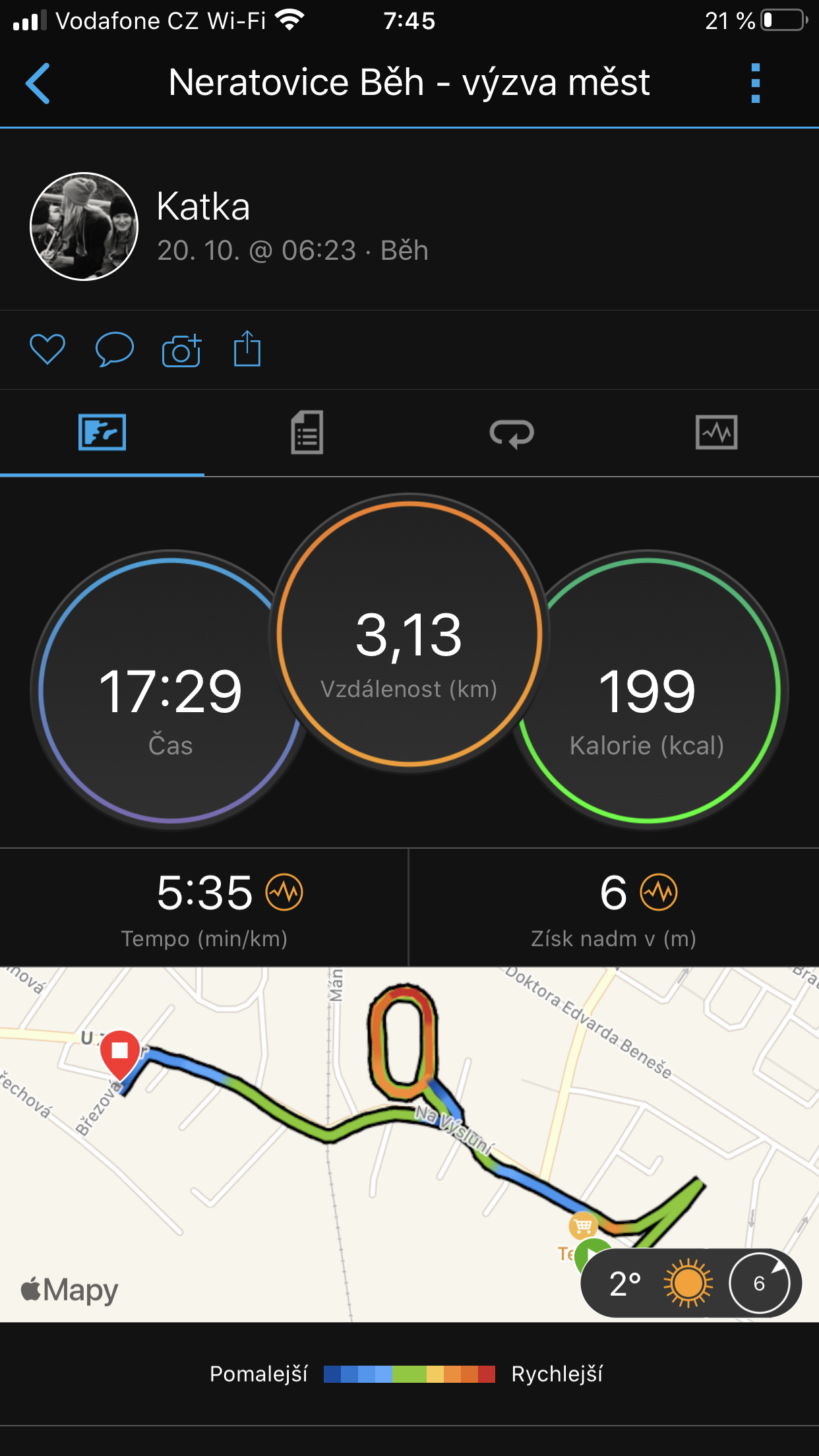Like this activity with the heart icon
819x1456 pixels.
pos(47,349)
